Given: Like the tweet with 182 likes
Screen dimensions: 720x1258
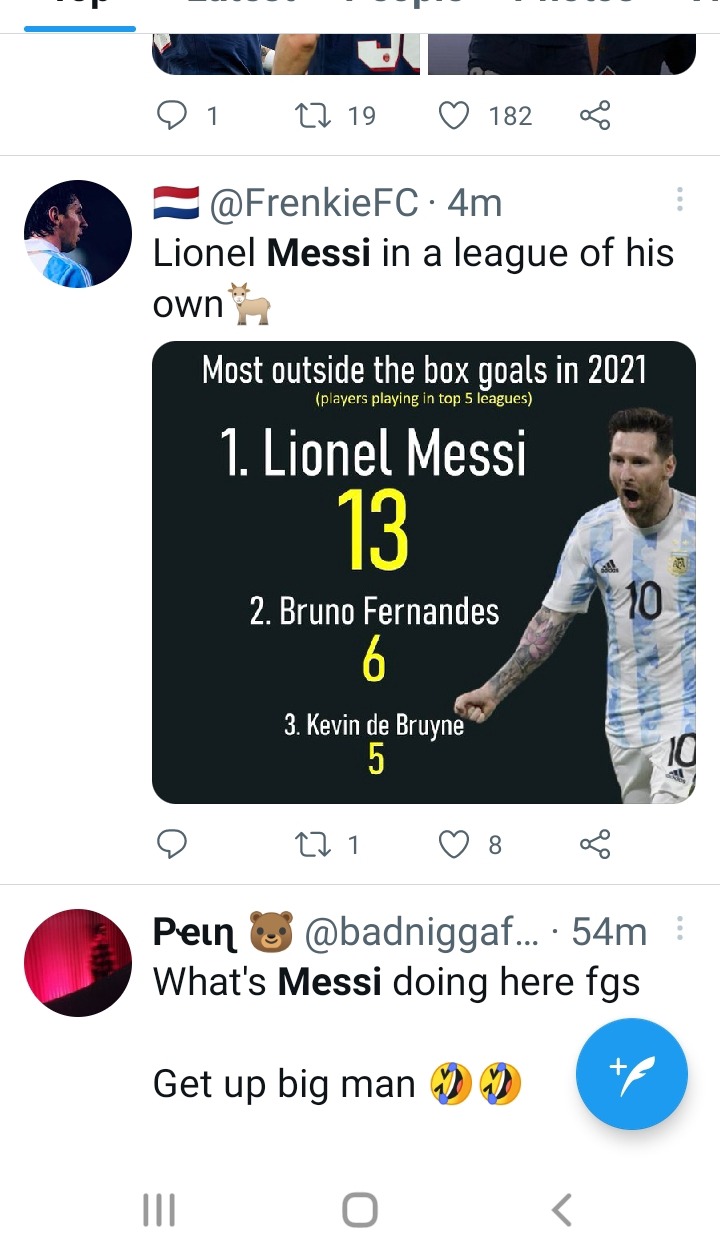Looking at the screenshot, I should pos(454,116).
